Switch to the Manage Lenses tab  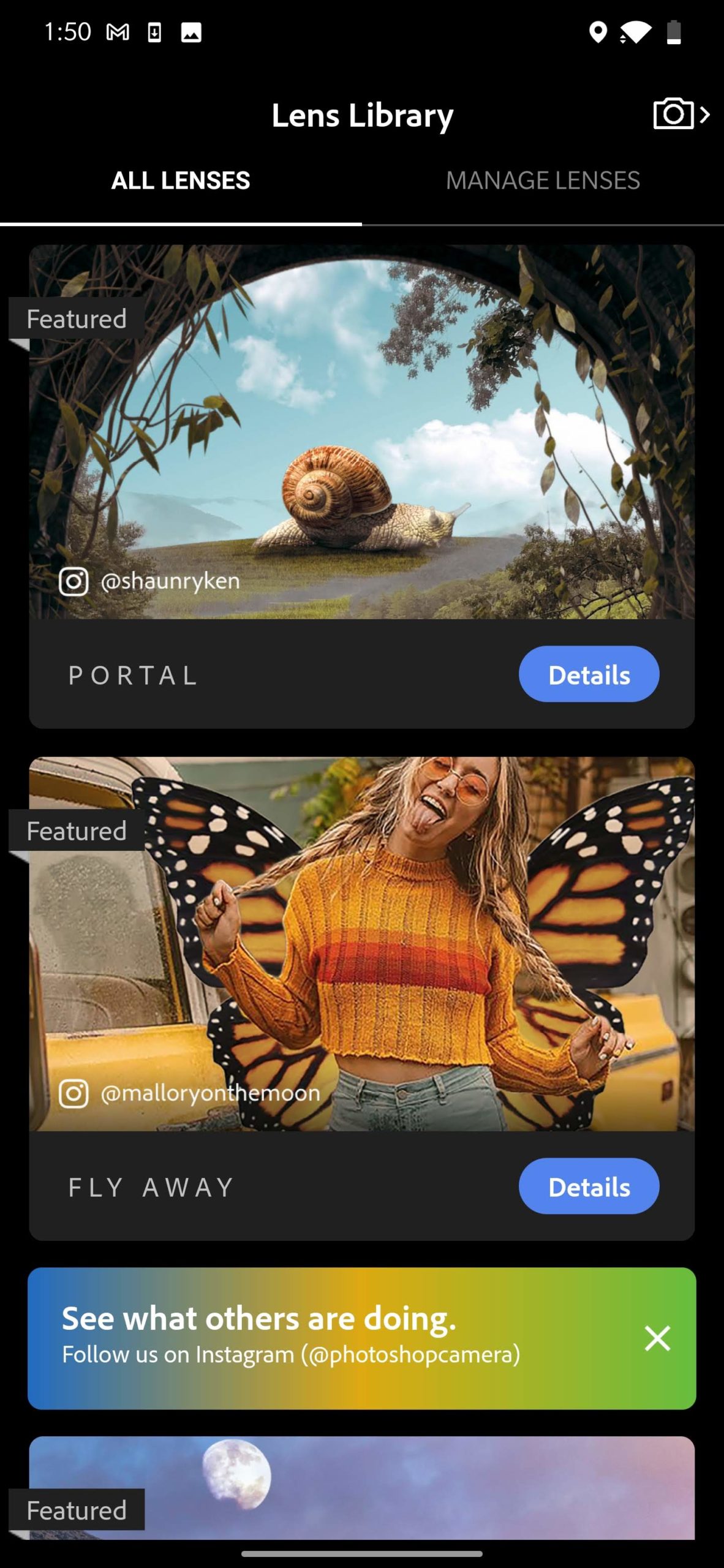(x=543, y=181)
